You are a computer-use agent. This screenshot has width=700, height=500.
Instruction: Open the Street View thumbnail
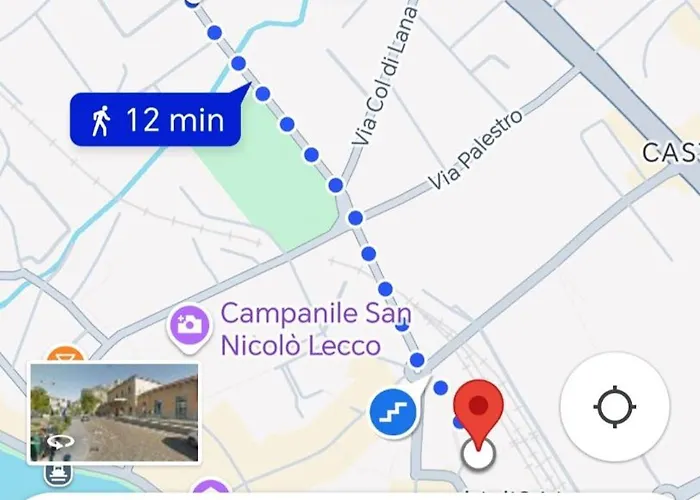[114, 413]
